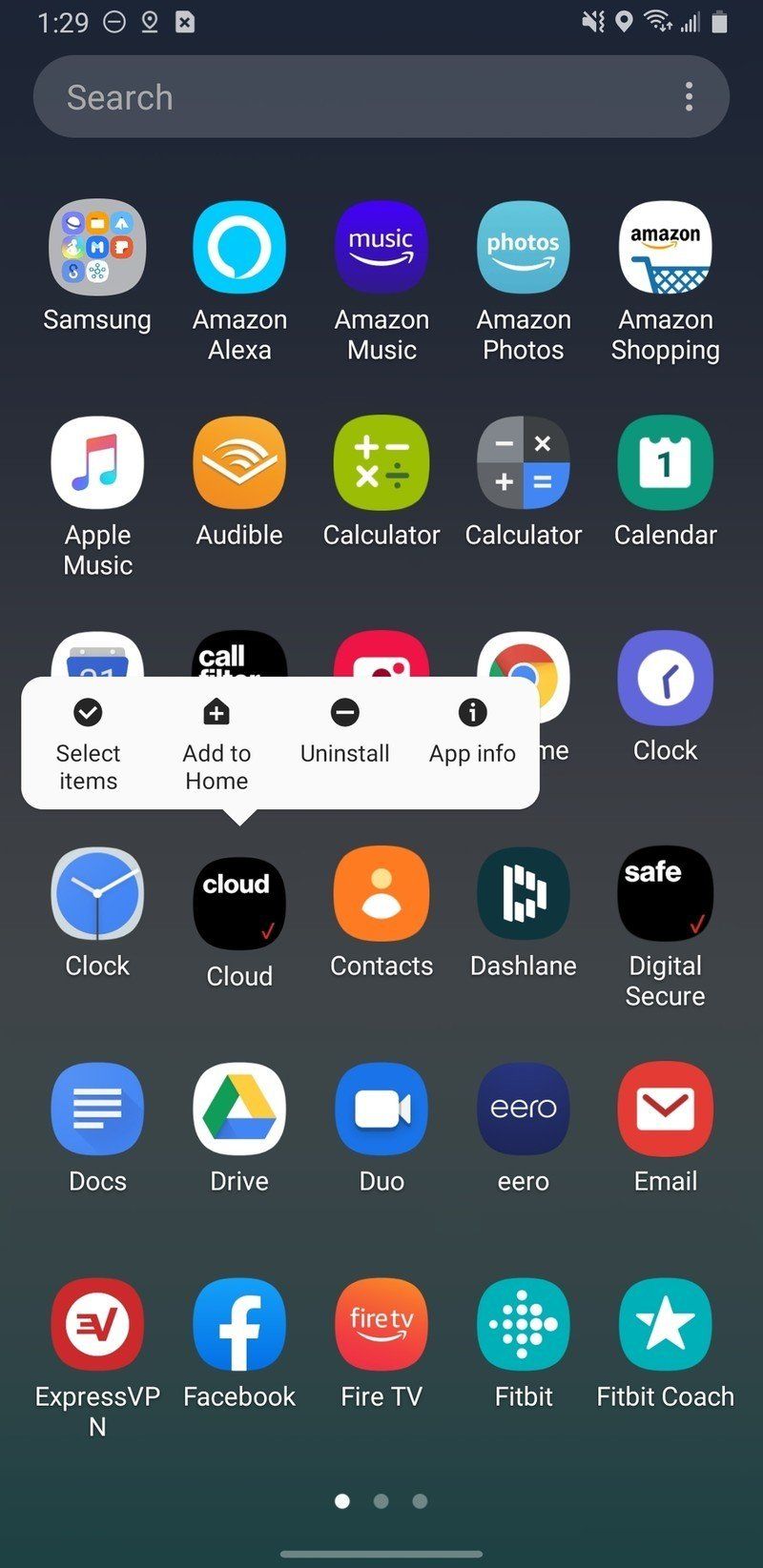Image resolution: width=763 pixels, height=1568 pixels.
Task: Launch Amazon Music
Action: [381, 246]
